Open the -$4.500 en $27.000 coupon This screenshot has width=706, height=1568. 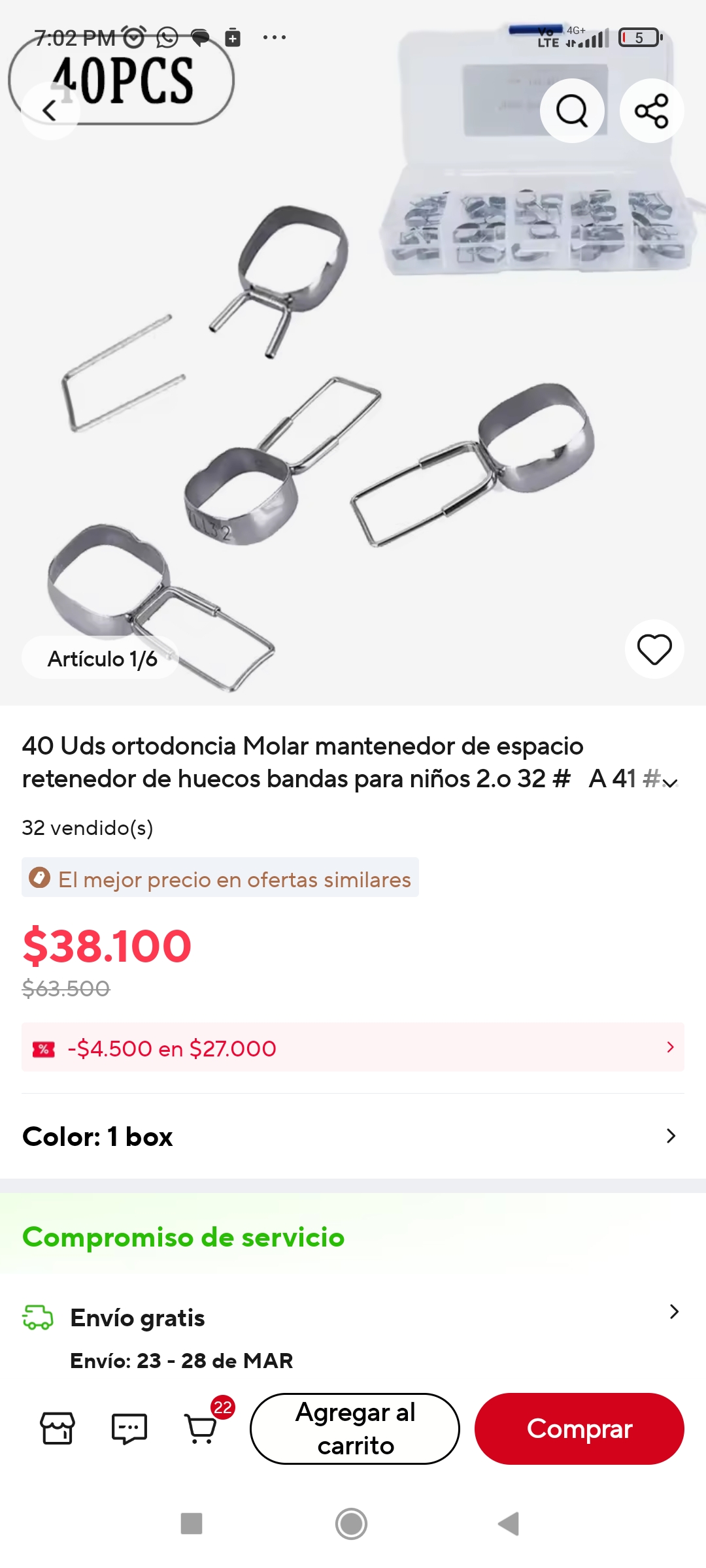pyautogui.click(x=353, y=1047)
